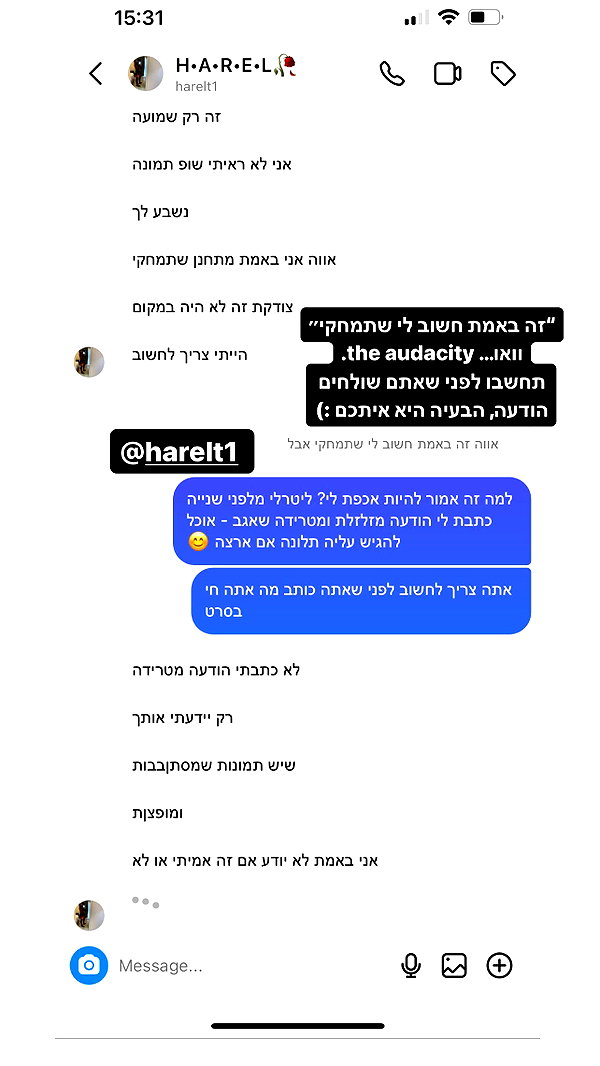Open H·A·R·E·L's profile from the header
Image resolution: width=600 pixels, height=1066 pixels.
coord(213,73)
